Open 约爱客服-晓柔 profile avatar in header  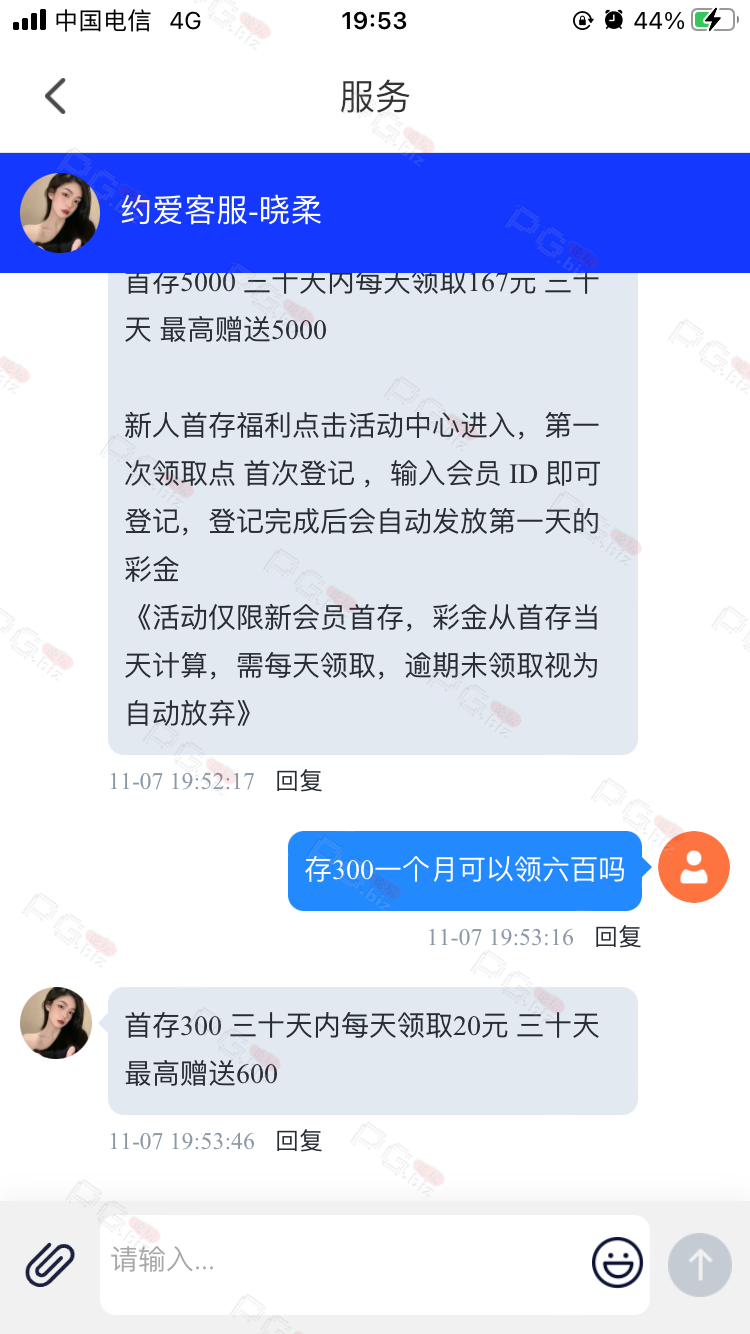click(60, 213)
